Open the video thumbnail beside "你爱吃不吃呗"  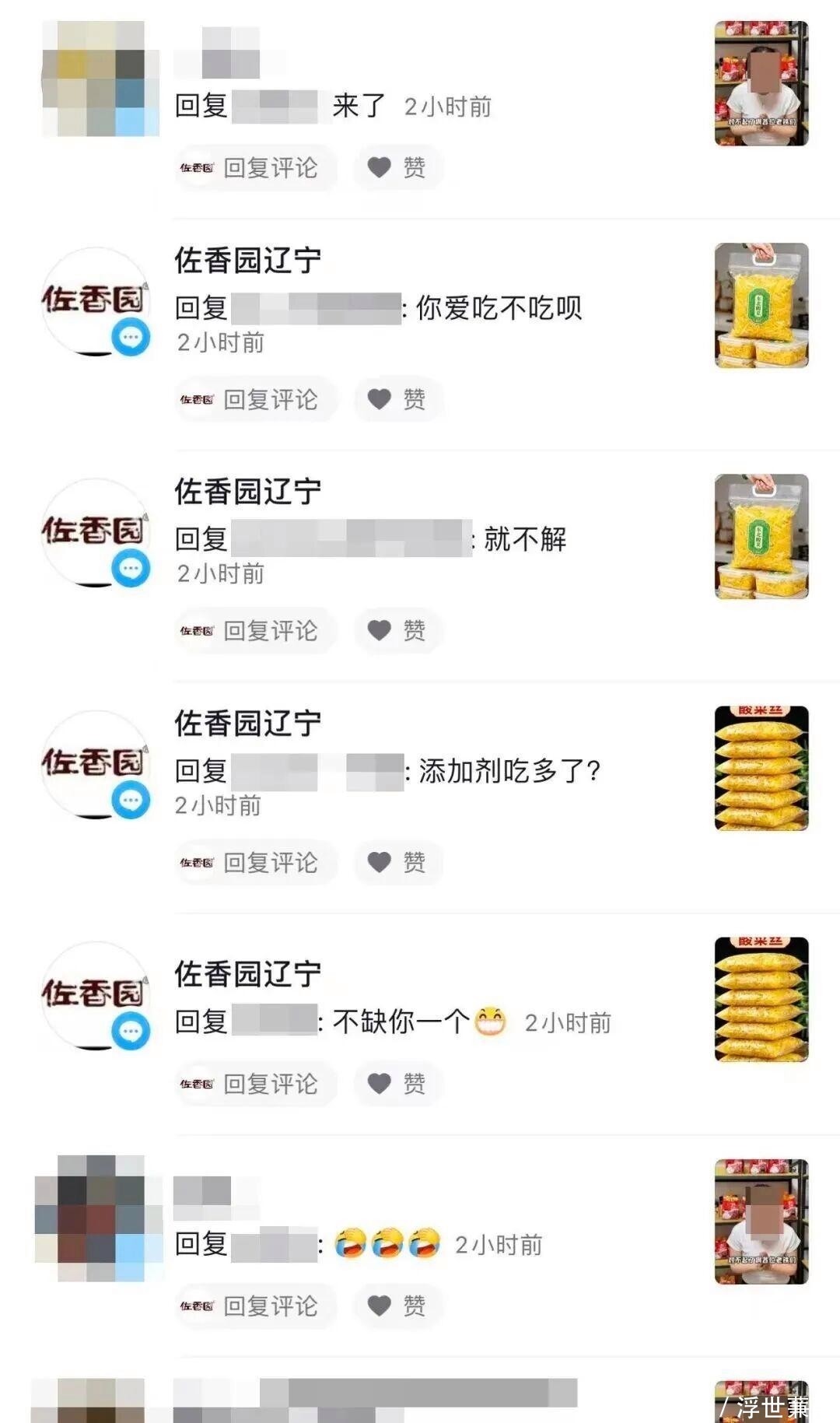(761, 305)
